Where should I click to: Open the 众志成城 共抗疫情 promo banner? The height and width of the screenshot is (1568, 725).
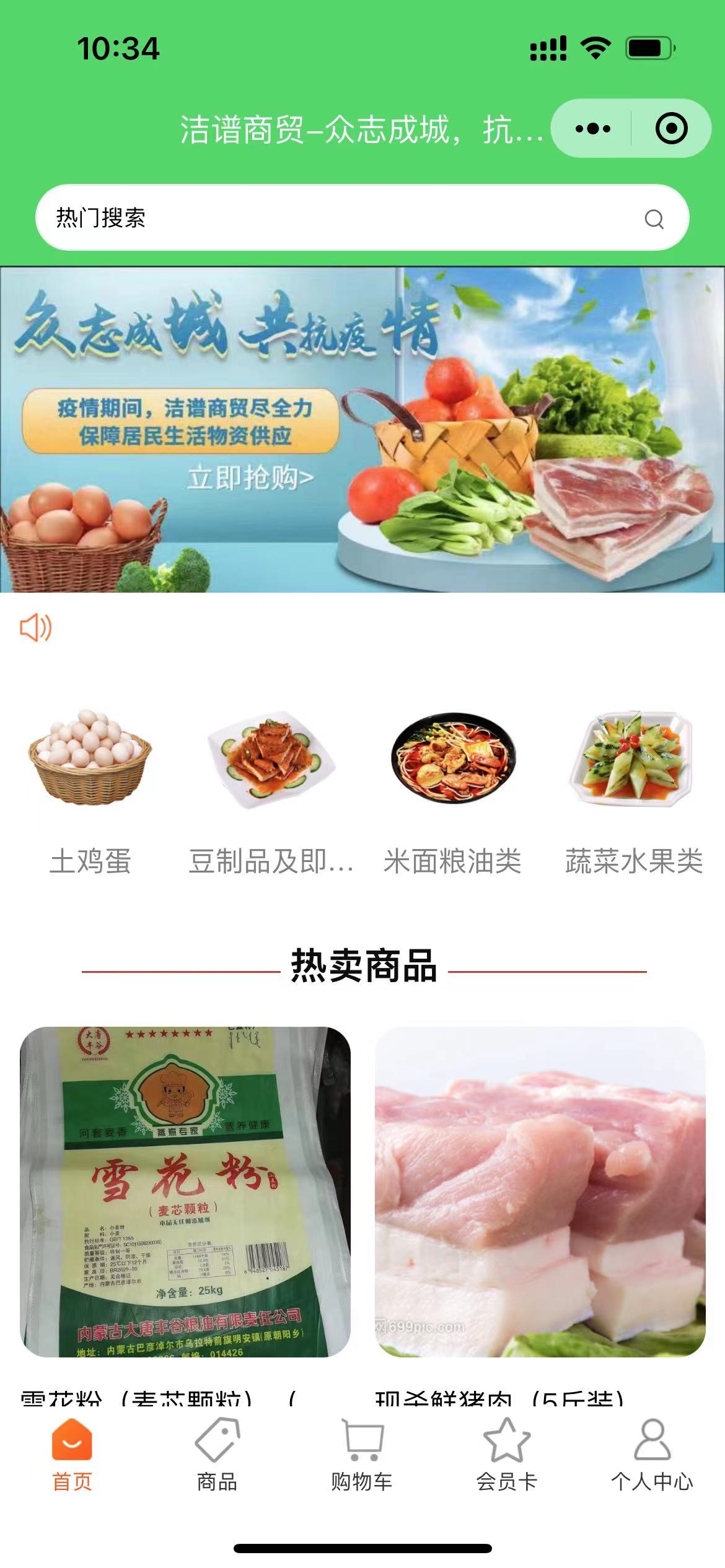(x=362, y=429)
